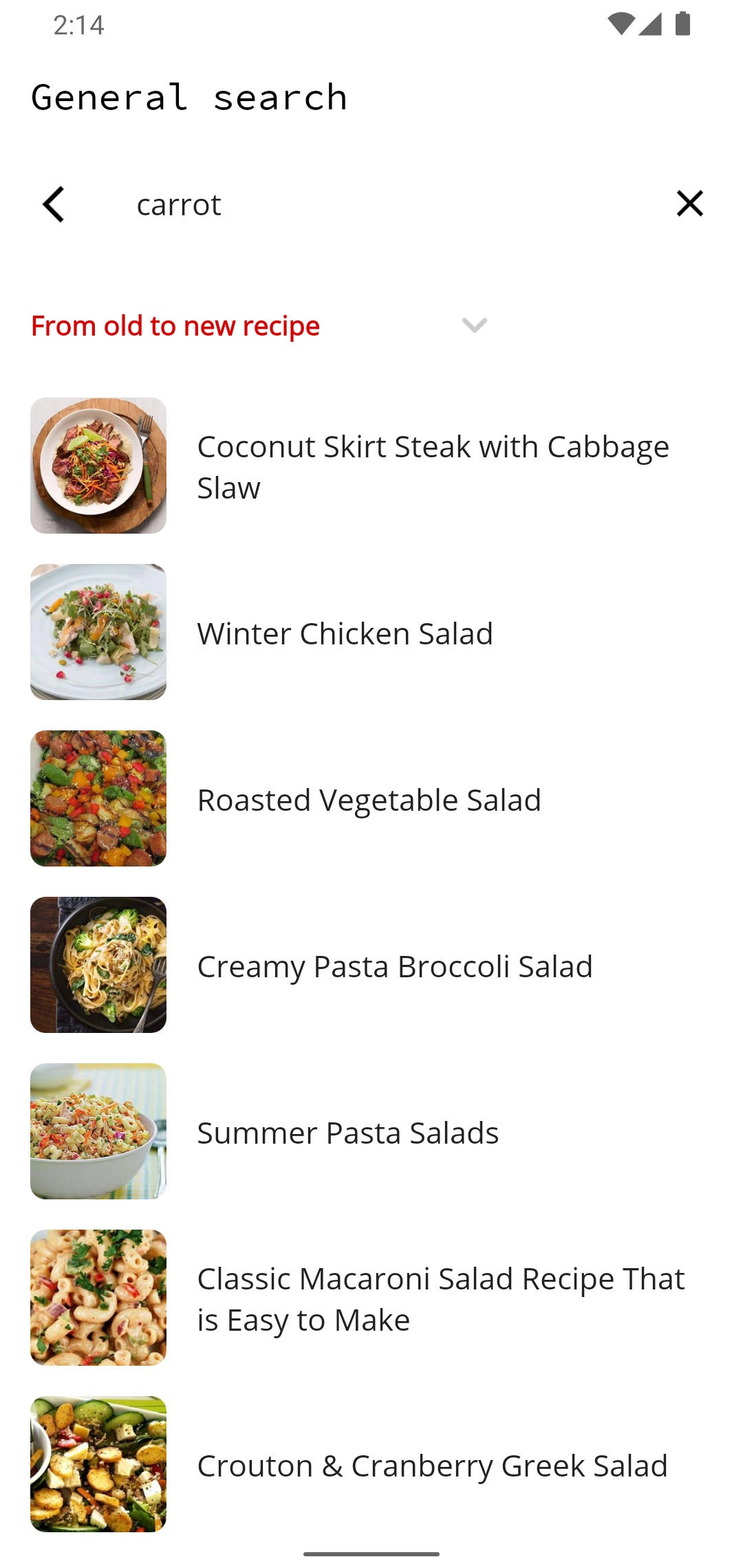View the Winter Chicken Salad recipe
The image size is (743, 1568).
pyautogui.click(x=345, y=633)
